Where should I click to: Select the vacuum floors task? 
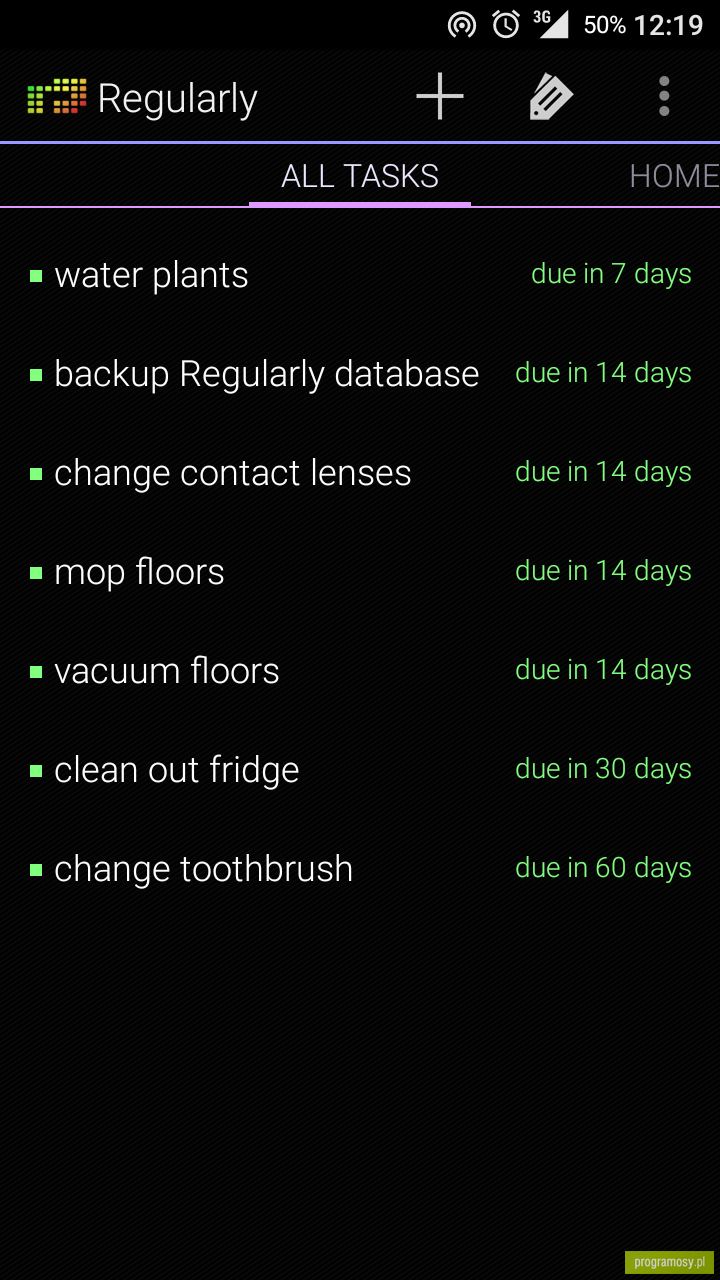[360, 670]
